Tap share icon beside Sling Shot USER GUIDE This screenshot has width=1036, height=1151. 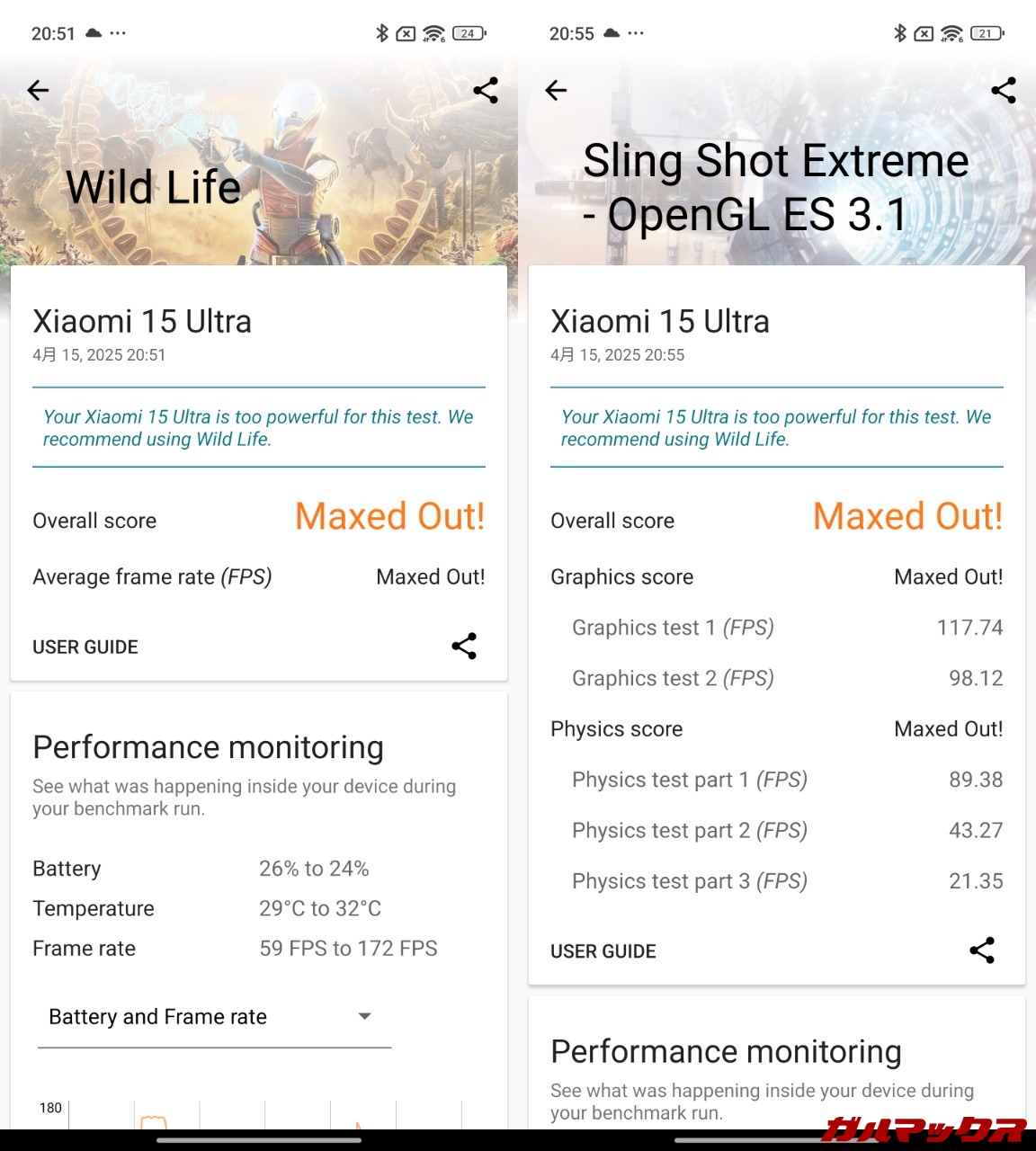[x=982, y=950]
